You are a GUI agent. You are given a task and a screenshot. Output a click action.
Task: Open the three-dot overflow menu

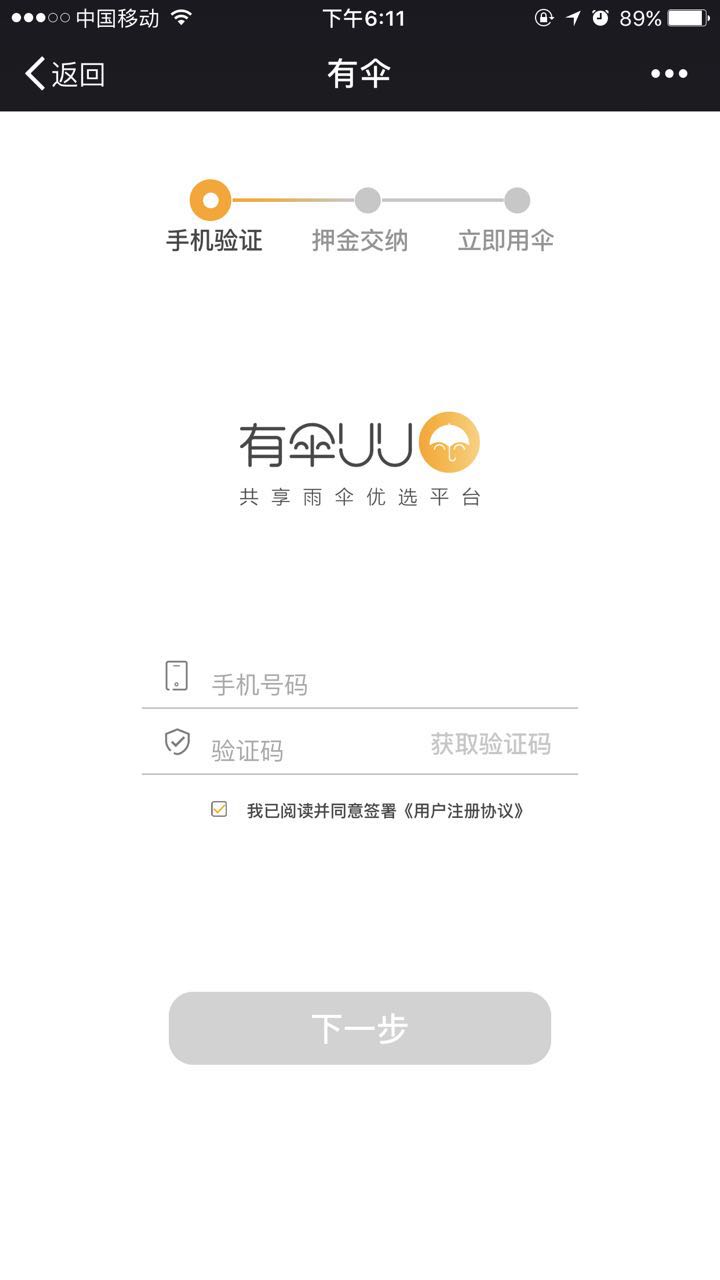[669, 74]
